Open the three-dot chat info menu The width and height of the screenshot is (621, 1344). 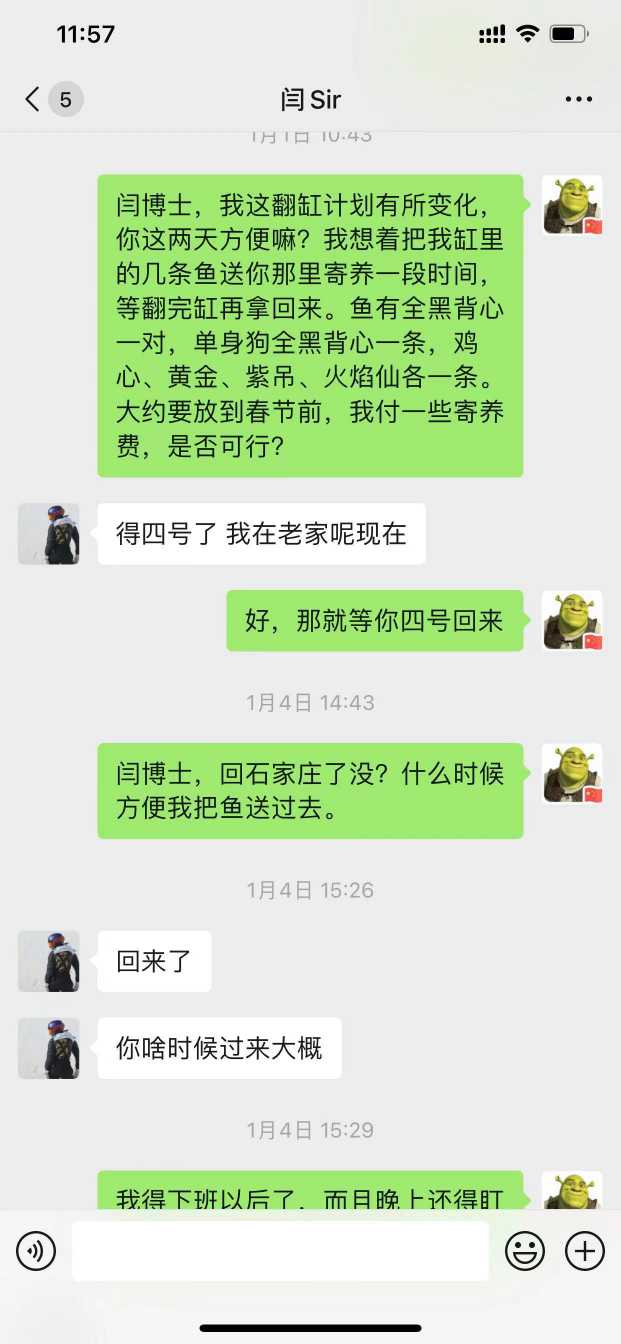pos(579,99)
